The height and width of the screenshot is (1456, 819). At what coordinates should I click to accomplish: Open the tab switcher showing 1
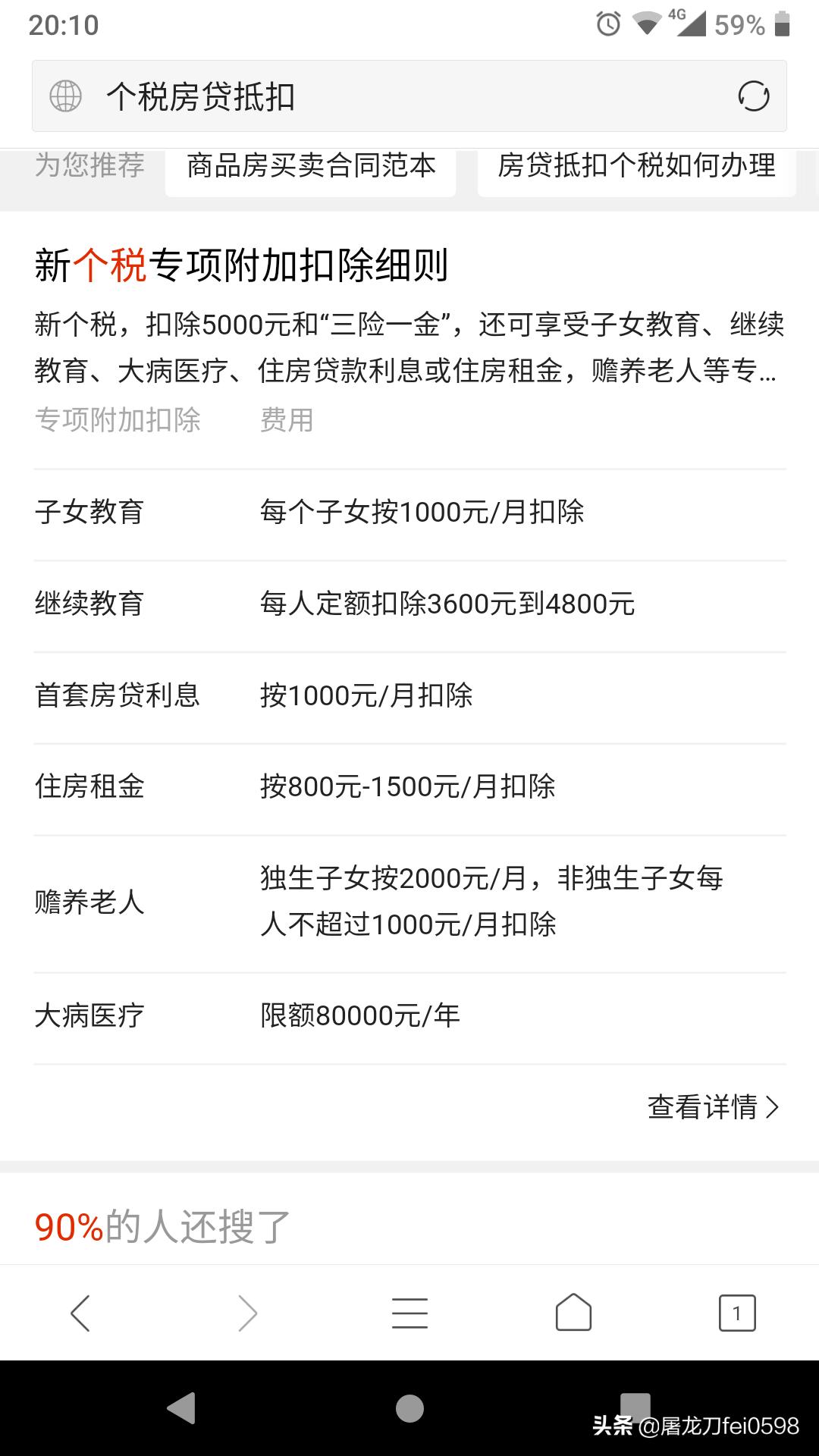(737, 1313)
